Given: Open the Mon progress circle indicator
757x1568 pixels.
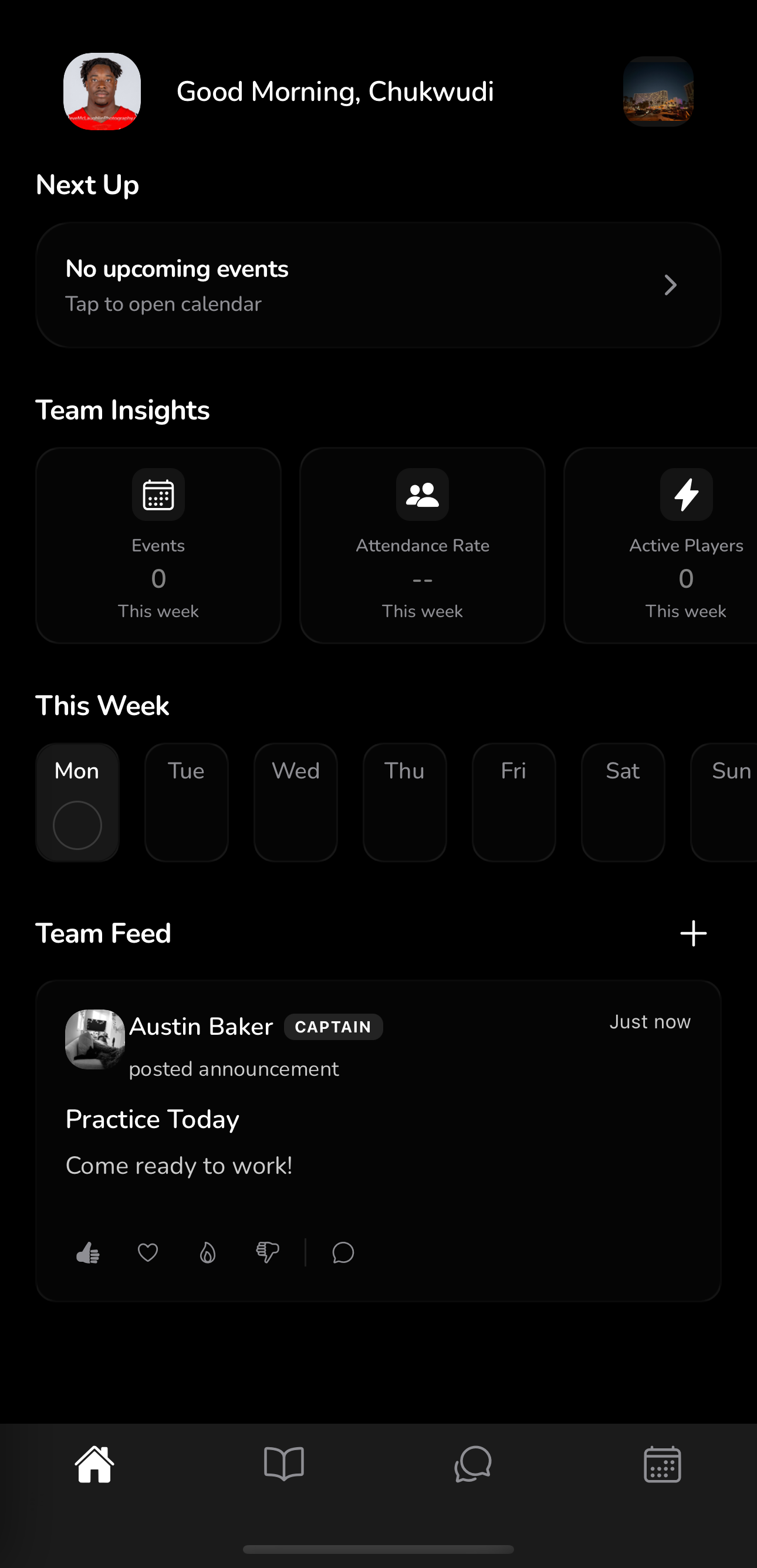Looking at the screenshot, I should pyautogui.click(x=77, y=824).
